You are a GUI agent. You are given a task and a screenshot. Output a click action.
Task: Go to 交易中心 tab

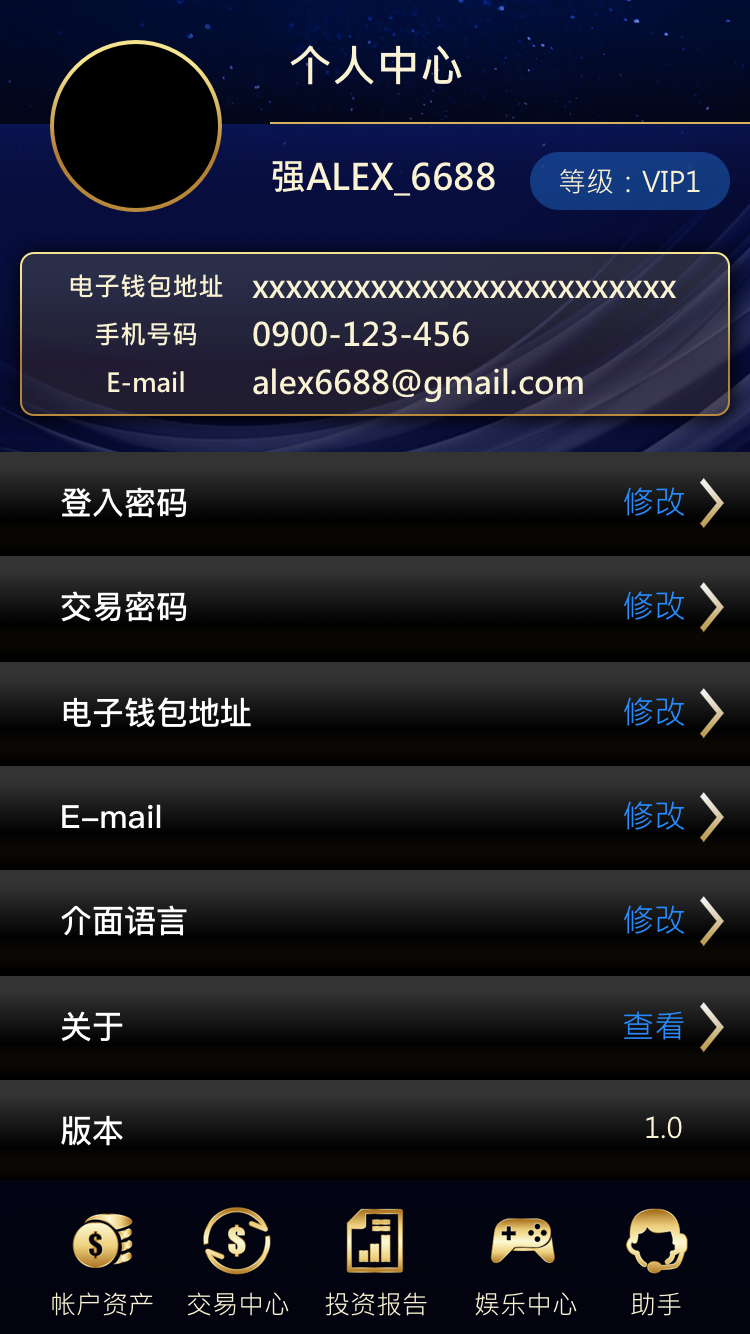(x=237, y=1262)
